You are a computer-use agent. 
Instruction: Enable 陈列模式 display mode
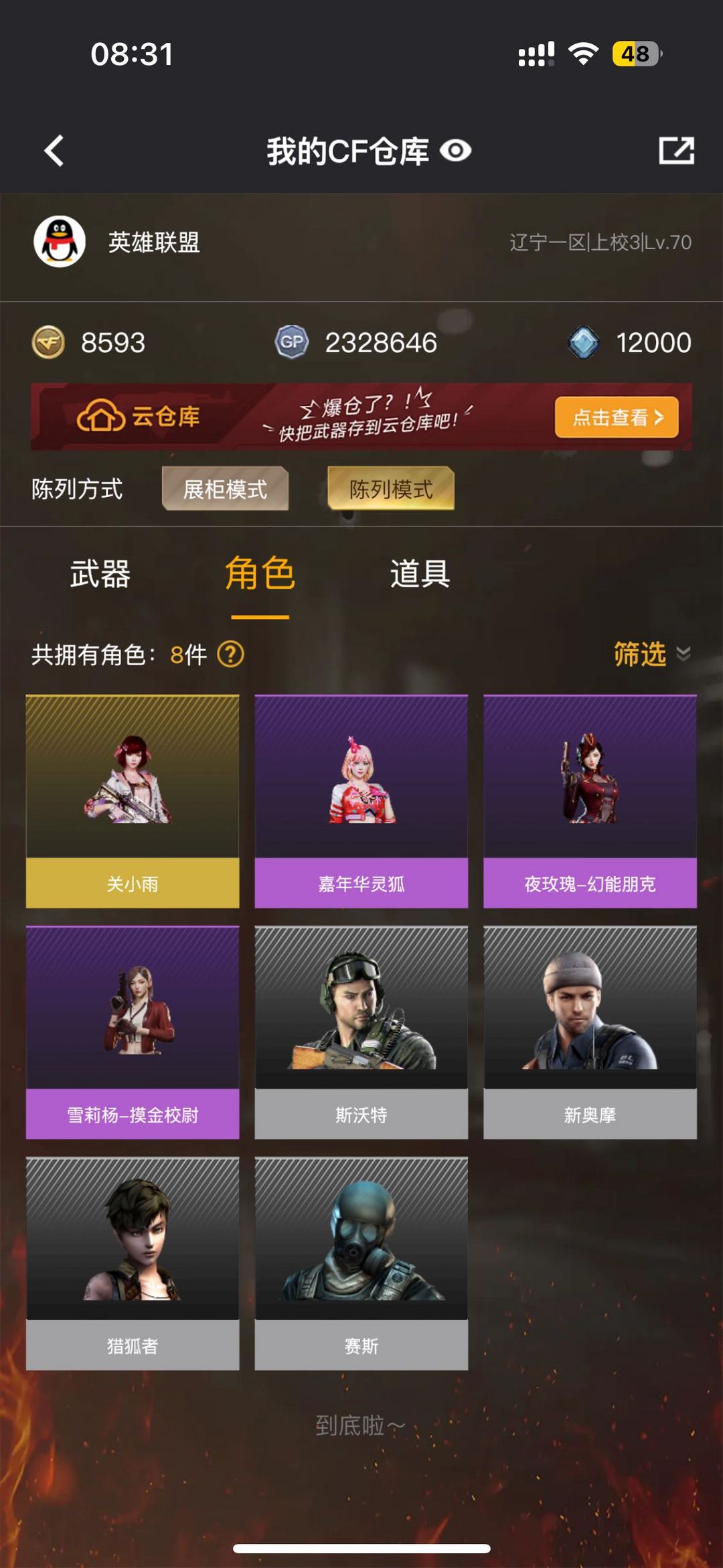[390, 490]
